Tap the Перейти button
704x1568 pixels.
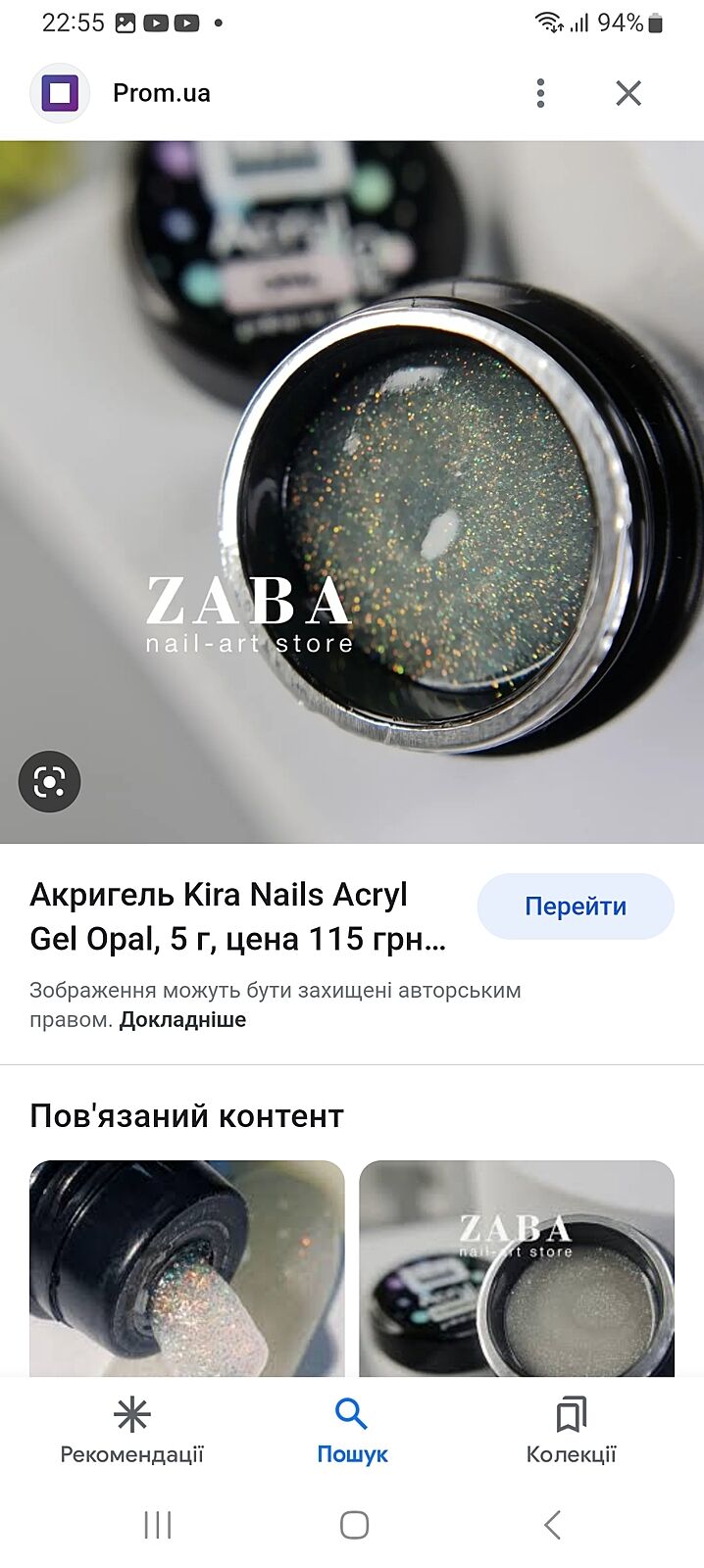tap(576, 906)
